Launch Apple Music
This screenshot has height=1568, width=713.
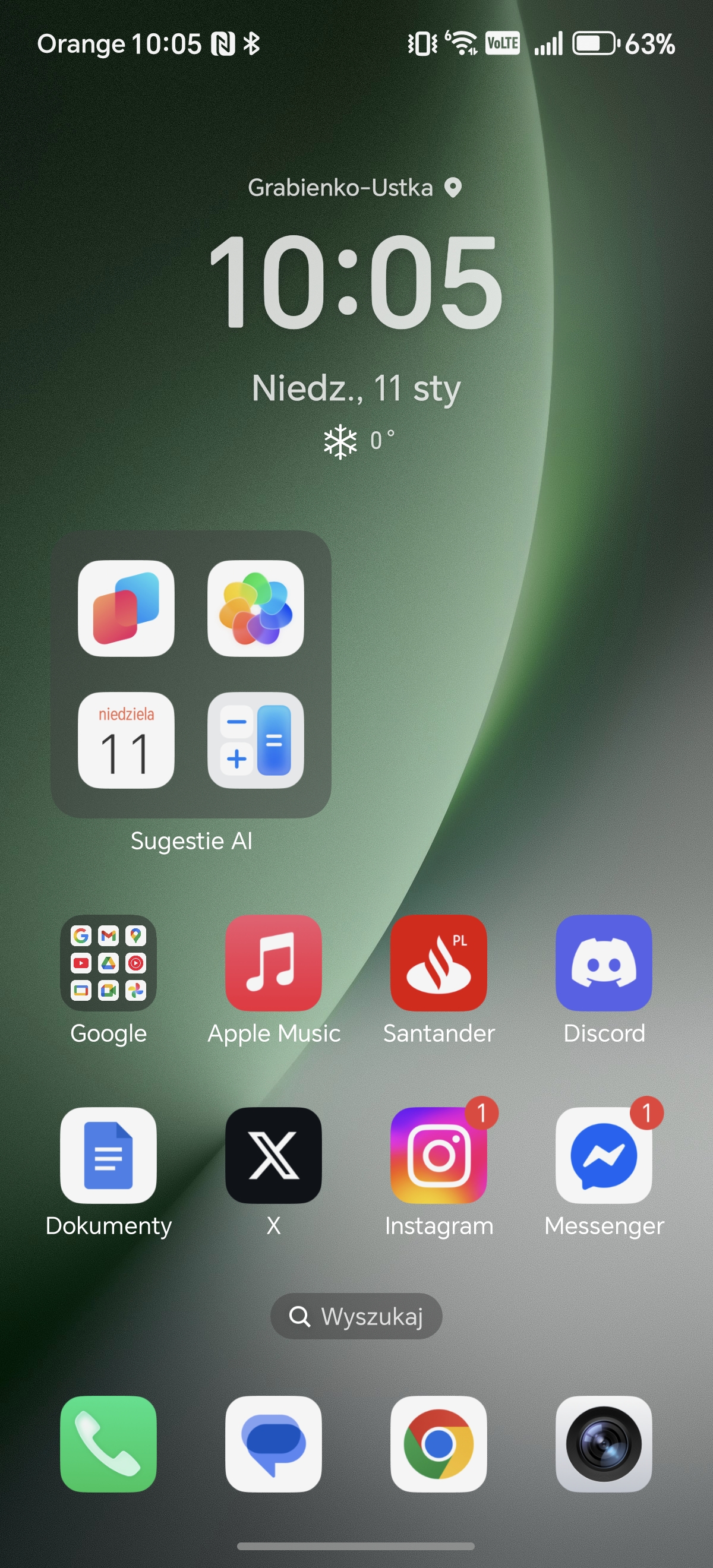click(273, 962)
